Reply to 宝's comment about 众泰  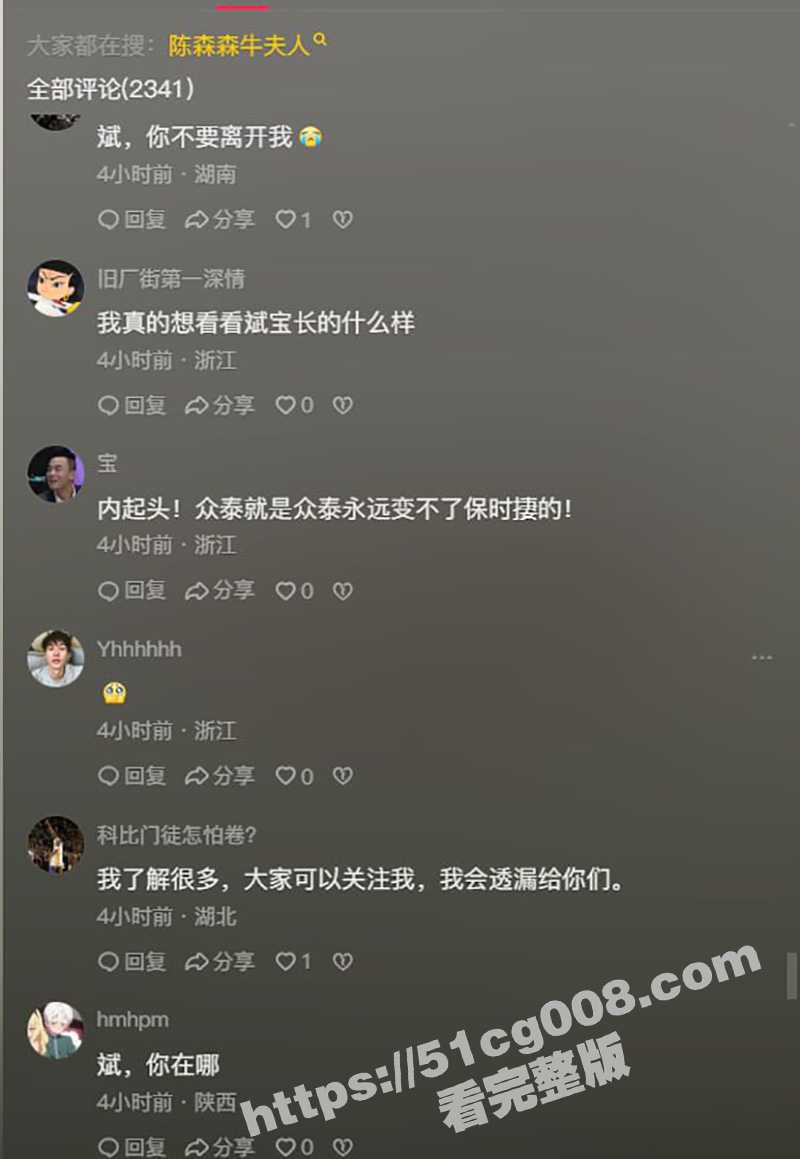132,591
